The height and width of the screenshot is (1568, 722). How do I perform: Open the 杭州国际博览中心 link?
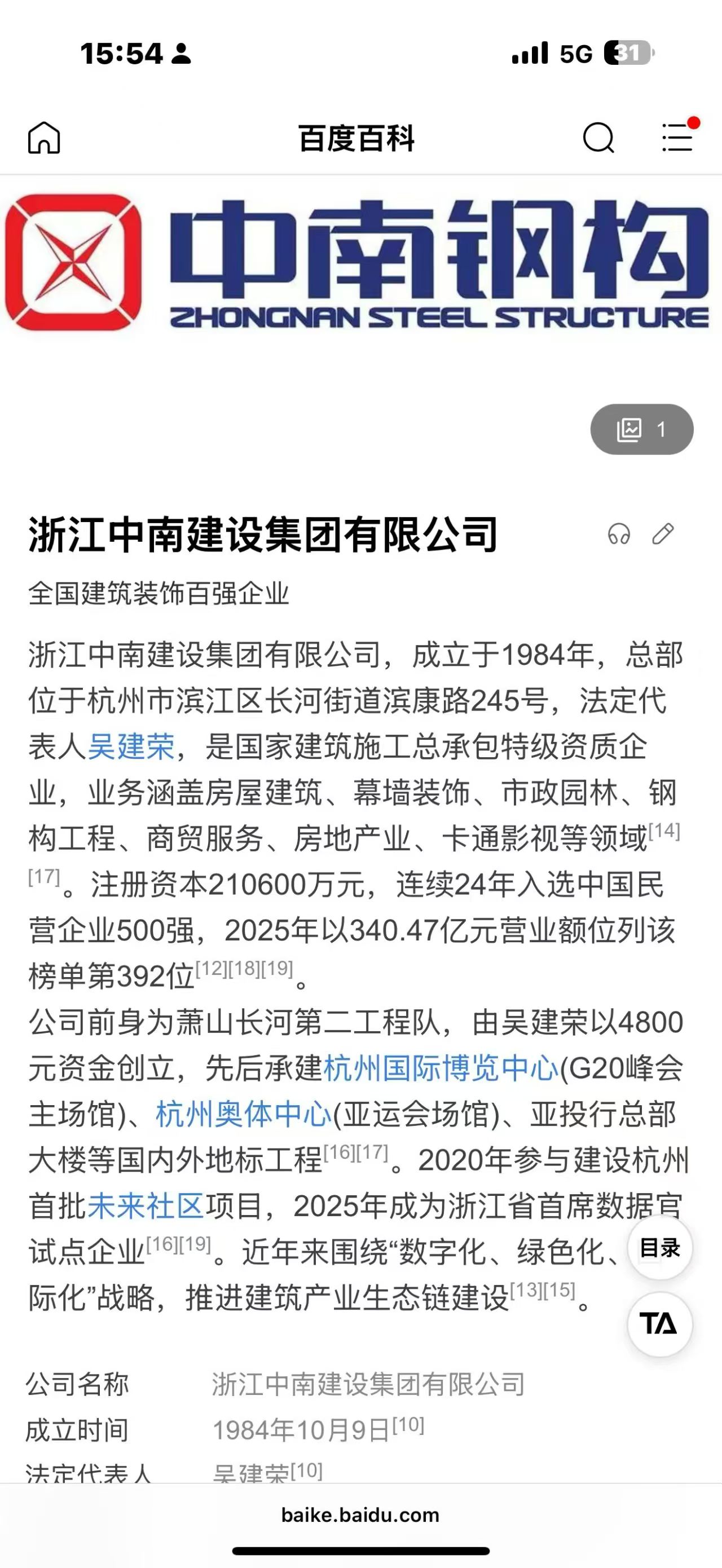click(441, 1068)
